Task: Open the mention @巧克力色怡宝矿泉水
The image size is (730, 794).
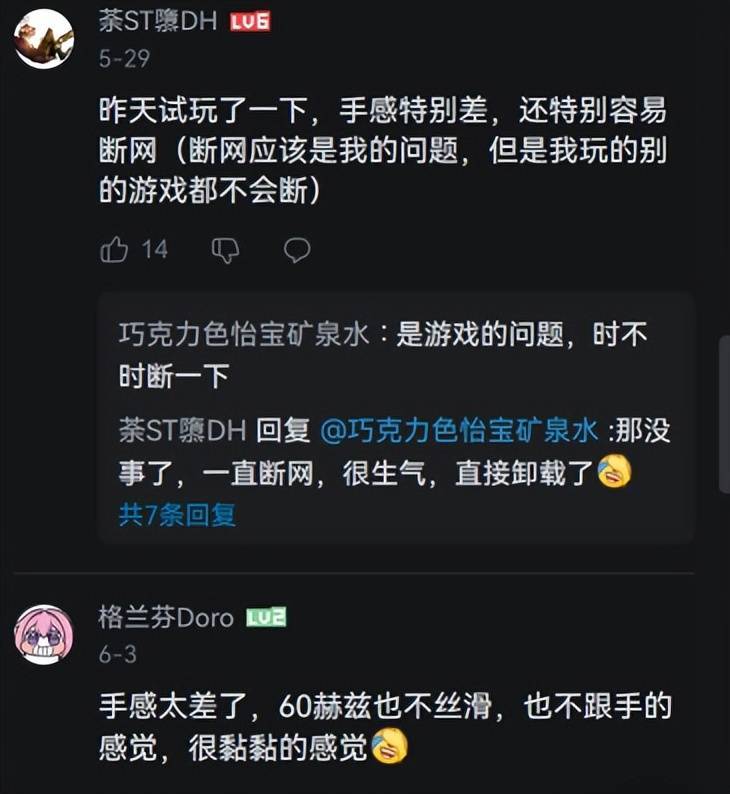Action: 458,431
